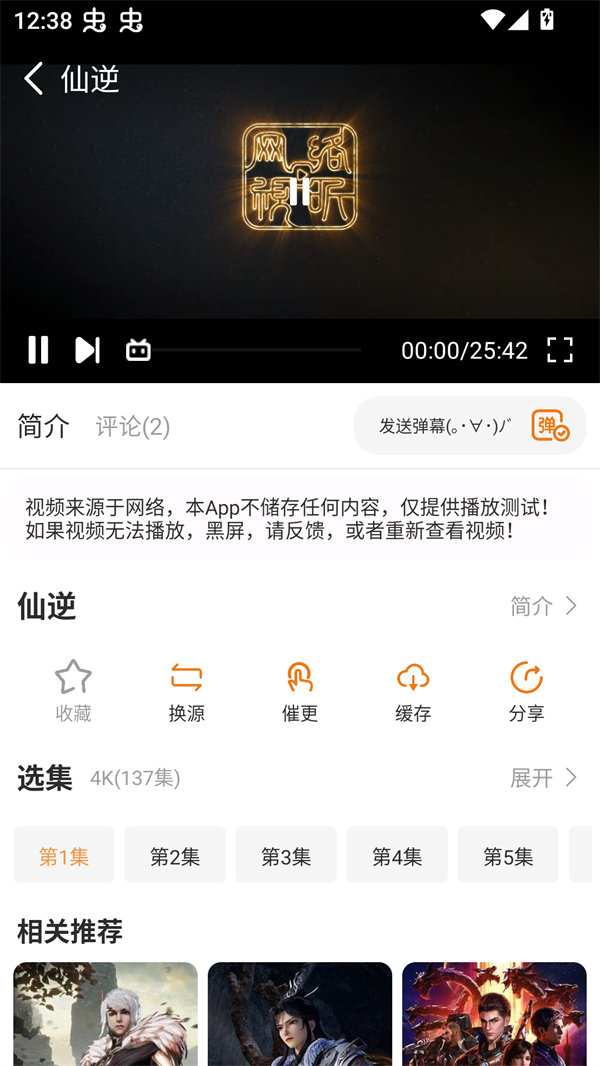
Task: Open the 发送弹幕 input box
Action: [446, 426]
